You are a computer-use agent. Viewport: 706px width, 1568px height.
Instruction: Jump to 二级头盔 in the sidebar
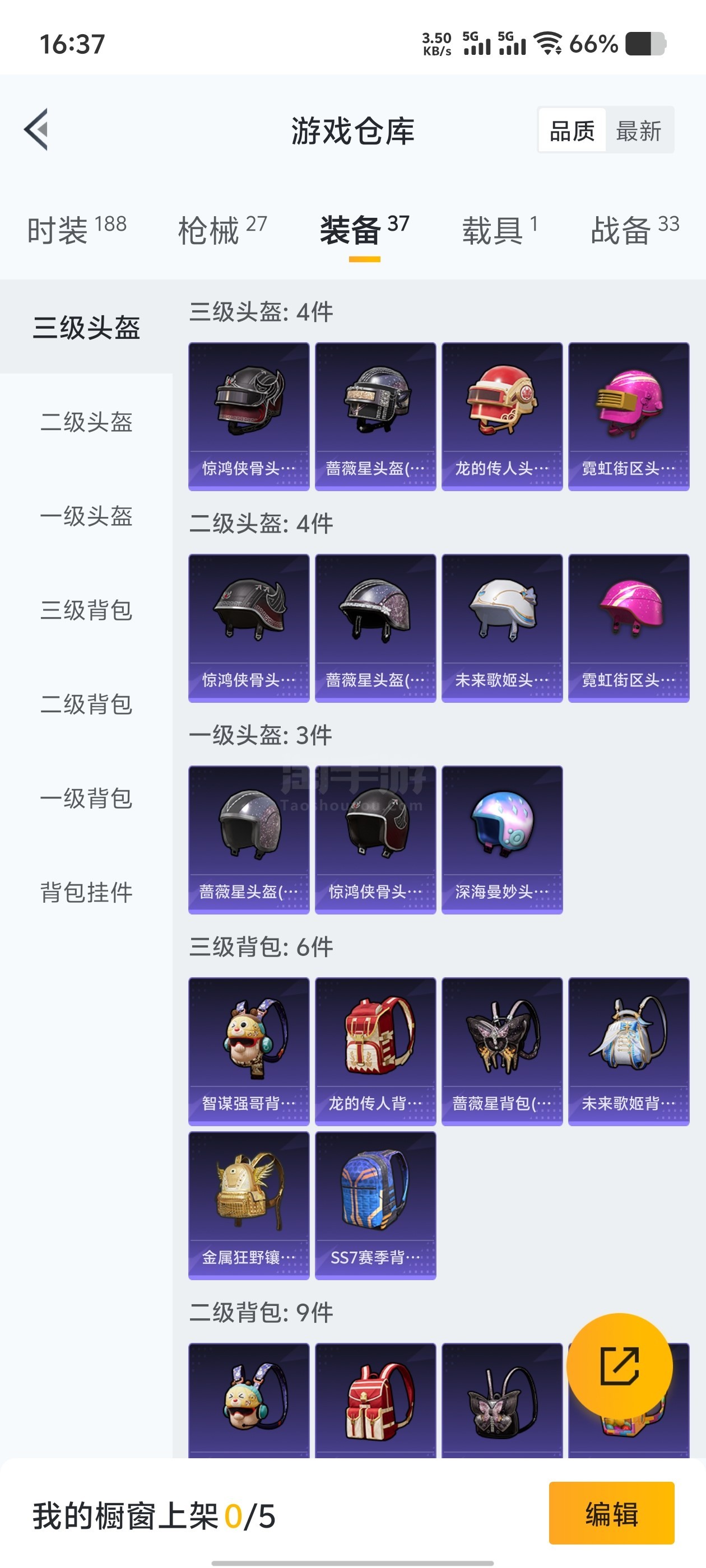[x=86, y=422]
